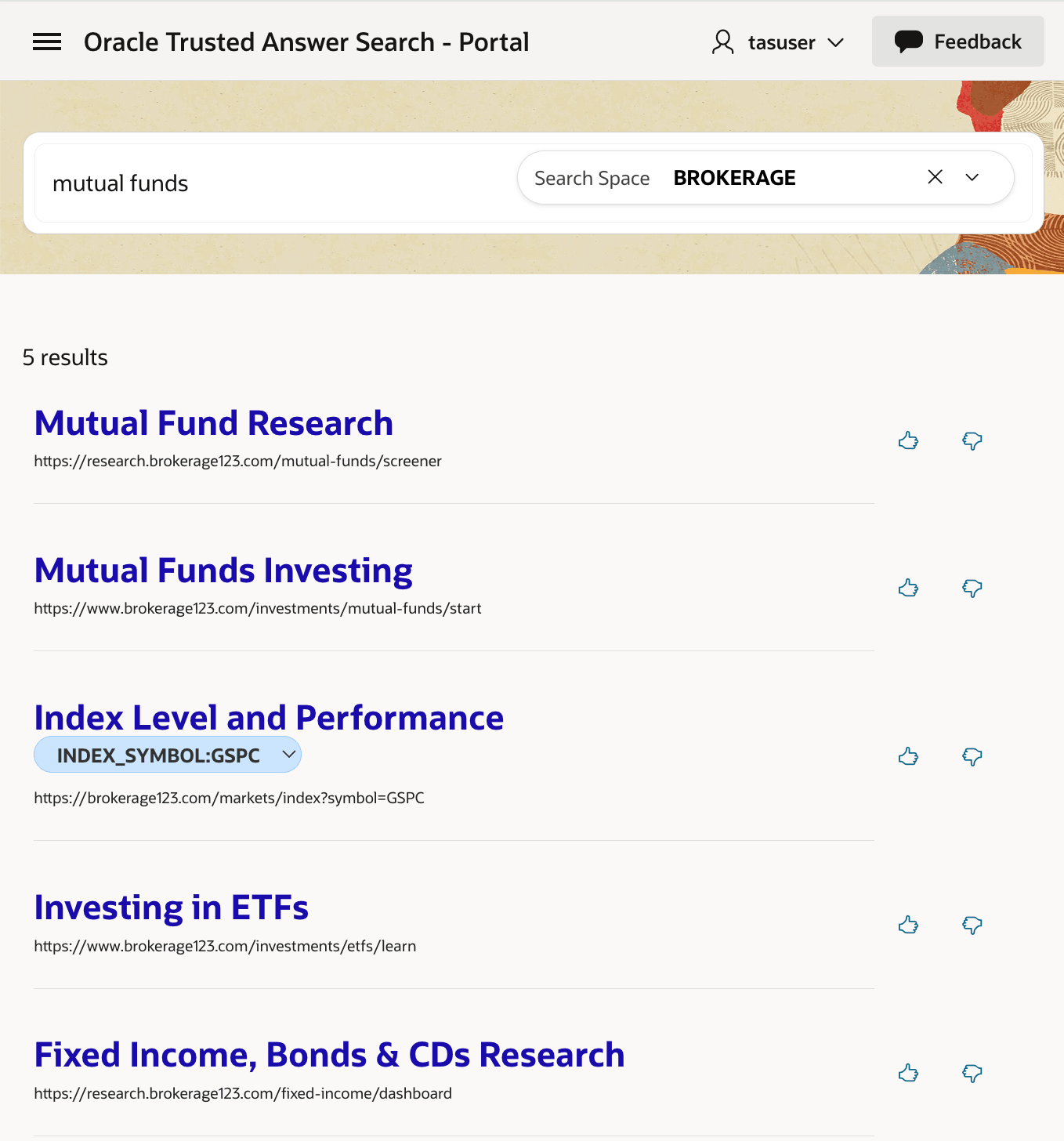The width and height of the screenshot is (1064, 1141).
Task: Like the Investing in ETFs result
Action: 908,925
